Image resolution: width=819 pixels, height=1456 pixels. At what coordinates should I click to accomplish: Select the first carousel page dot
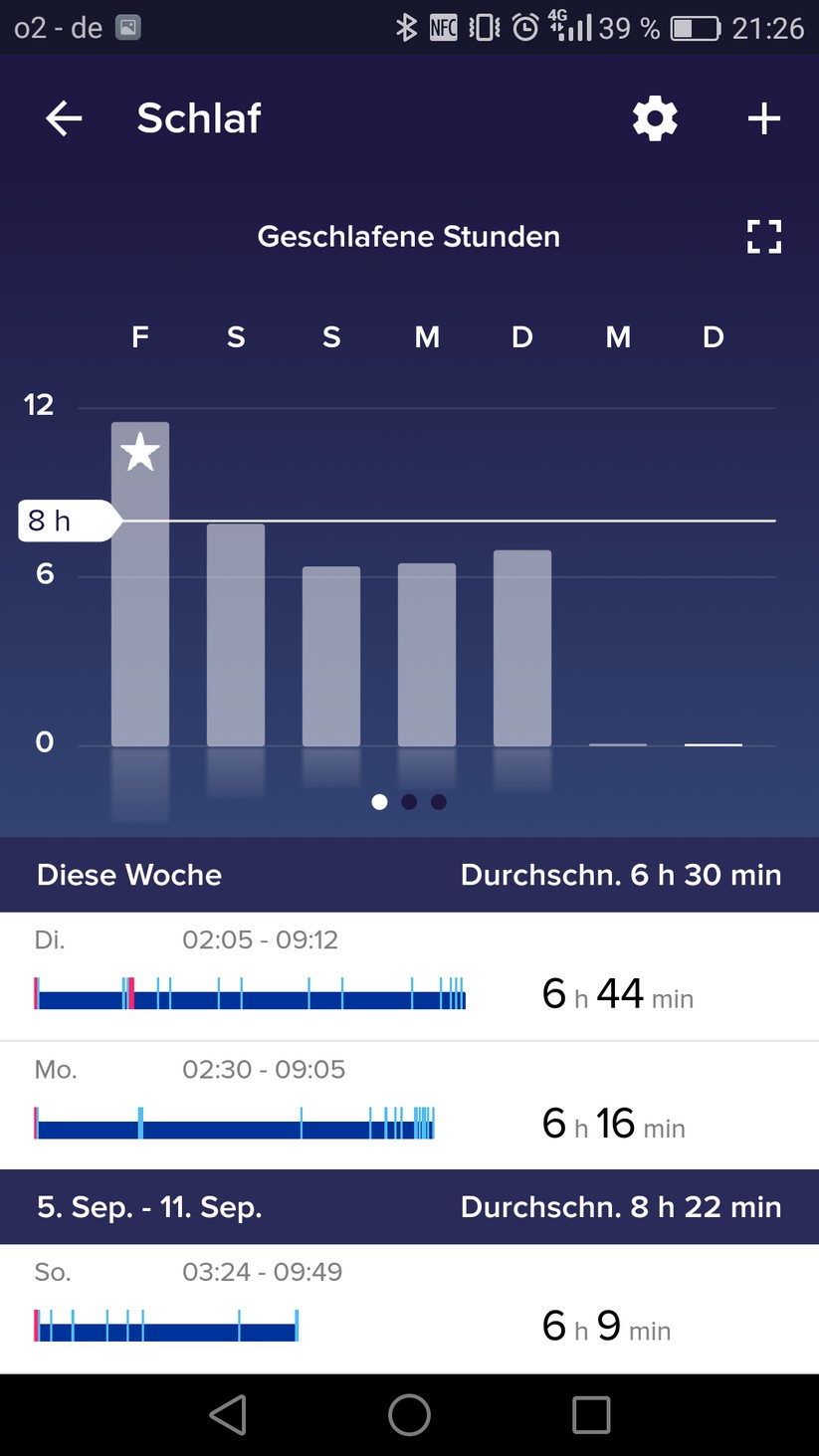tap(379, 801)
